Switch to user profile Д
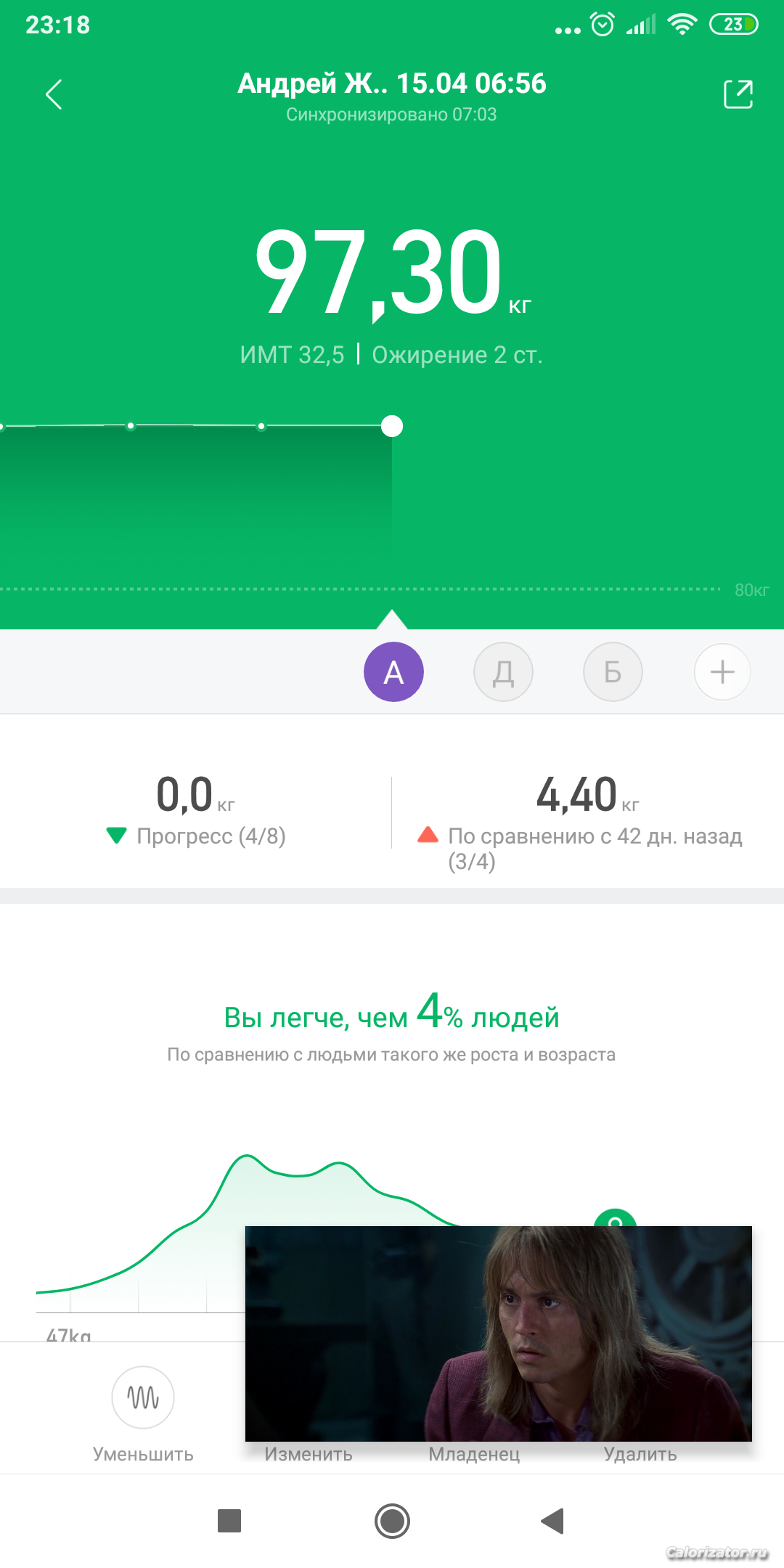Viewport: 784px width, 1568px height. pyautogui.click(x=503, y=672)
